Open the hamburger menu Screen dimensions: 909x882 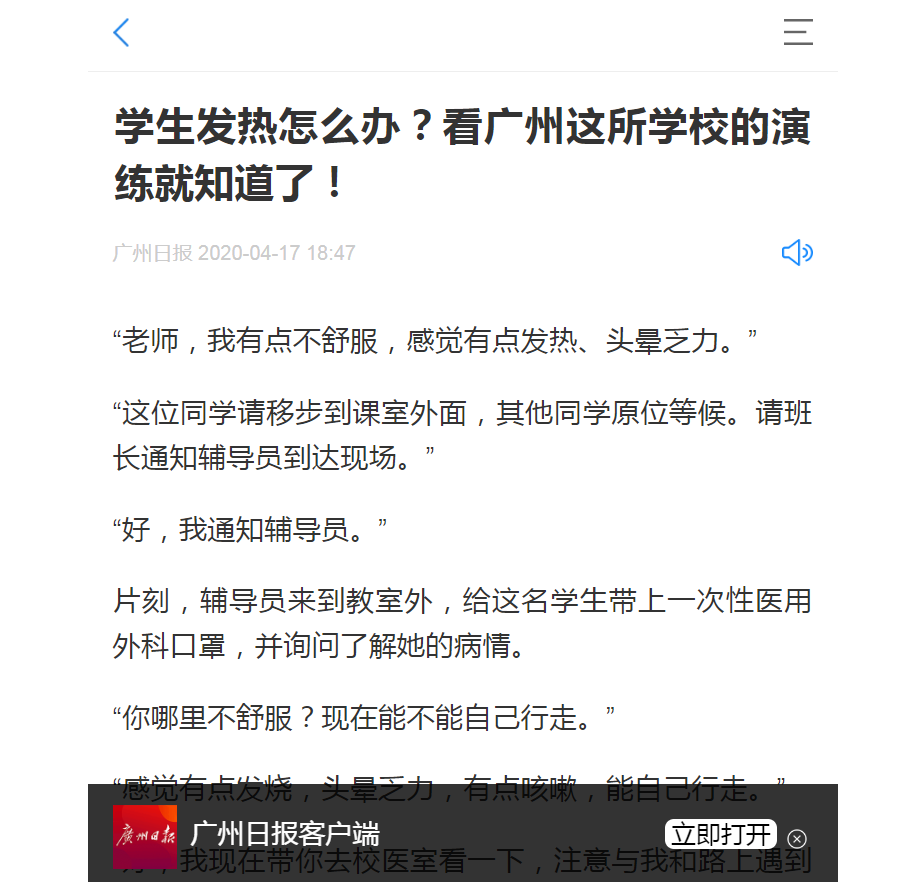(x=797, y=33)
